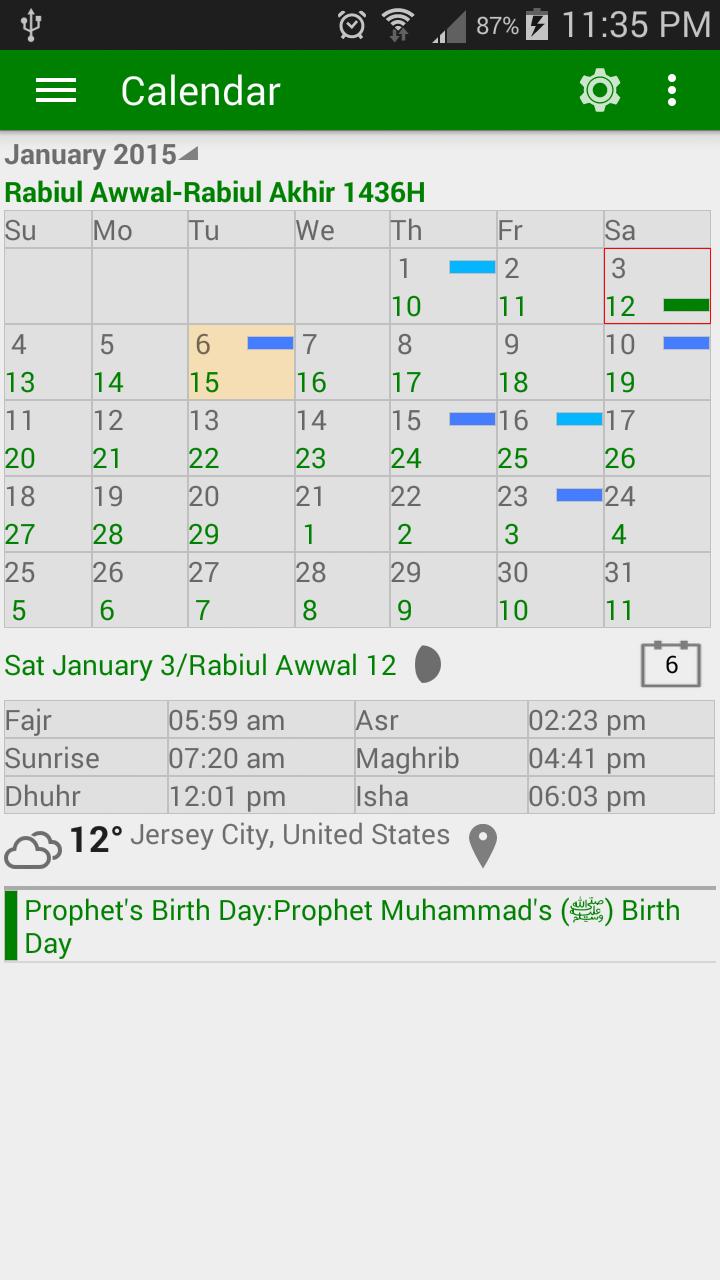720x1280 pixels.
Task: Change location with the map pin
Action: pyautogui.click(x=483, y=846)
